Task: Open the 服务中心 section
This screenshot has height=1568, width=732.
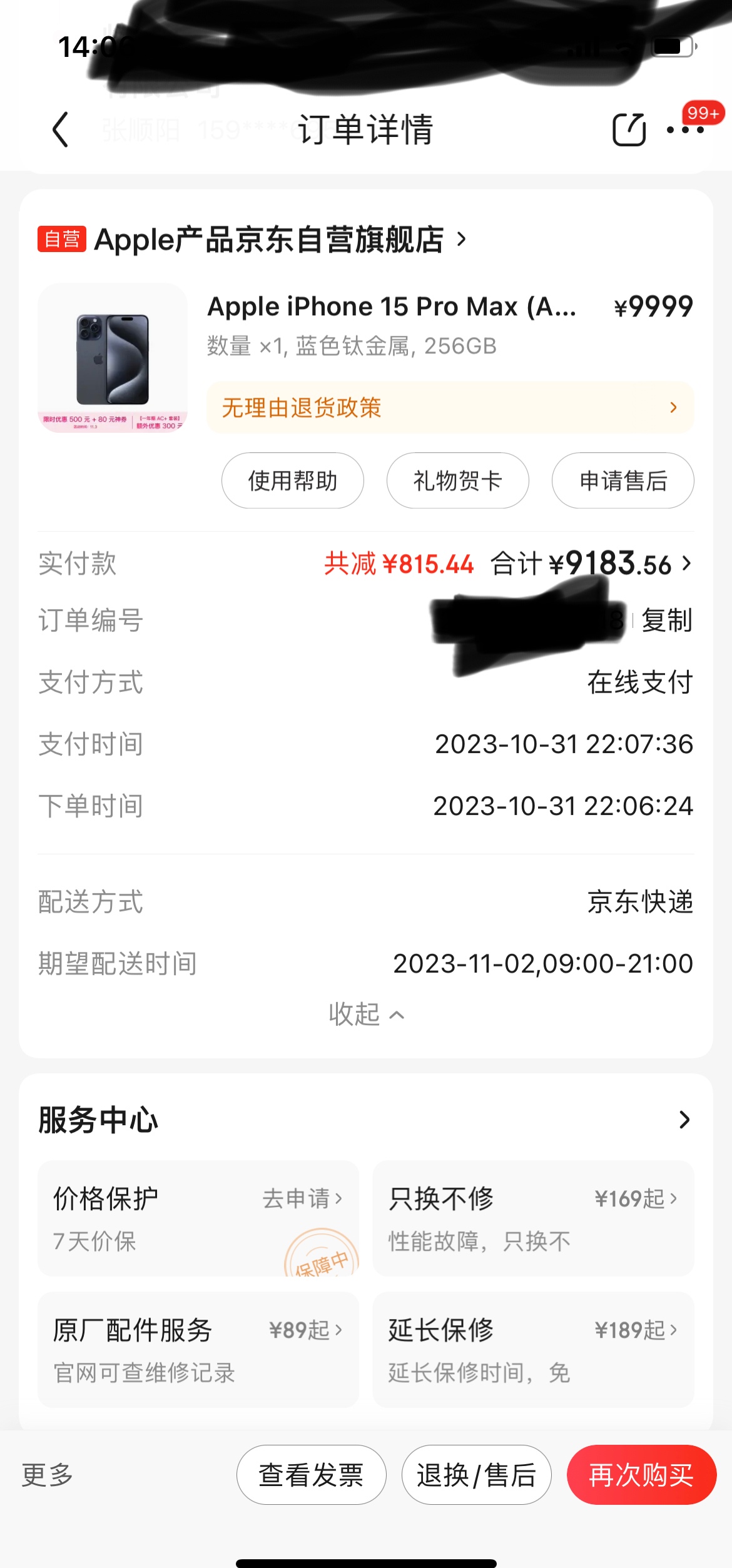Action: (684, 1120)
